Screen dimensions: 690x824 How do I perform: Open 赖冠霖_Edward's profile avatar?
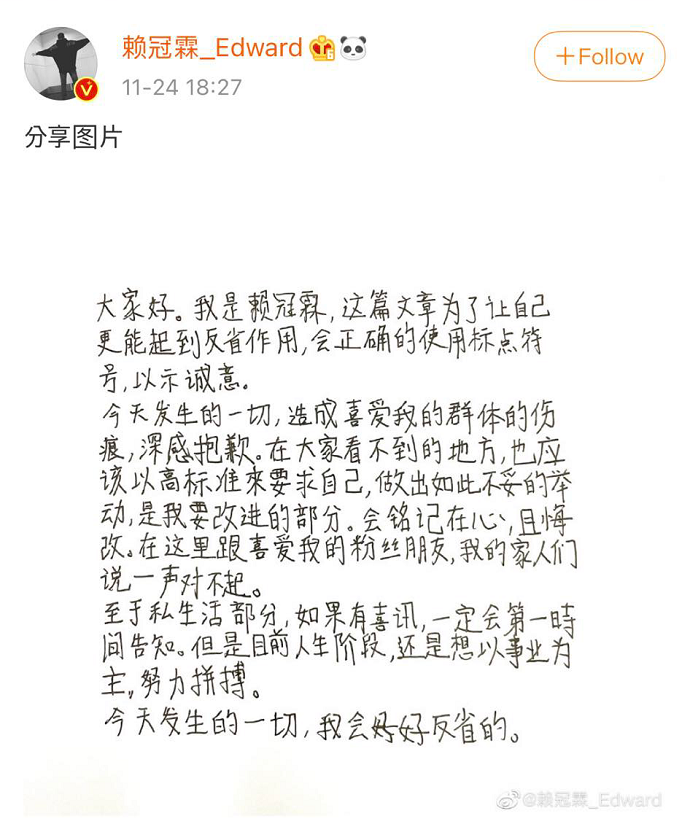tap(61, 63)
